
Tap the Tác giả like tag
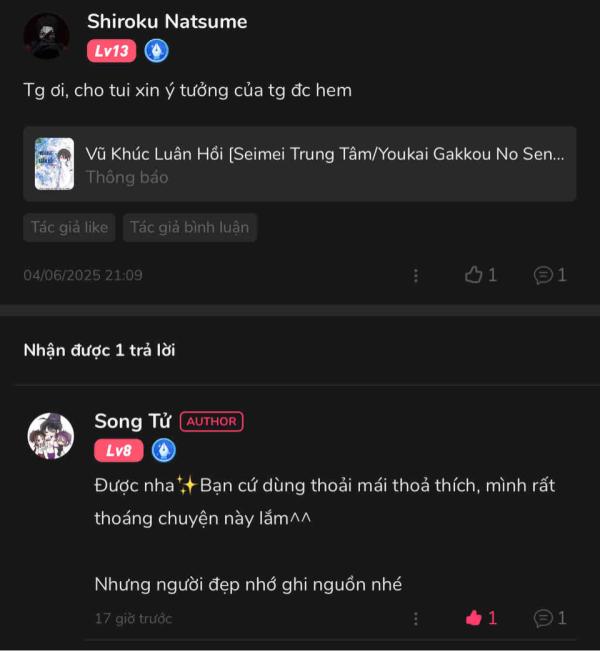69,227
